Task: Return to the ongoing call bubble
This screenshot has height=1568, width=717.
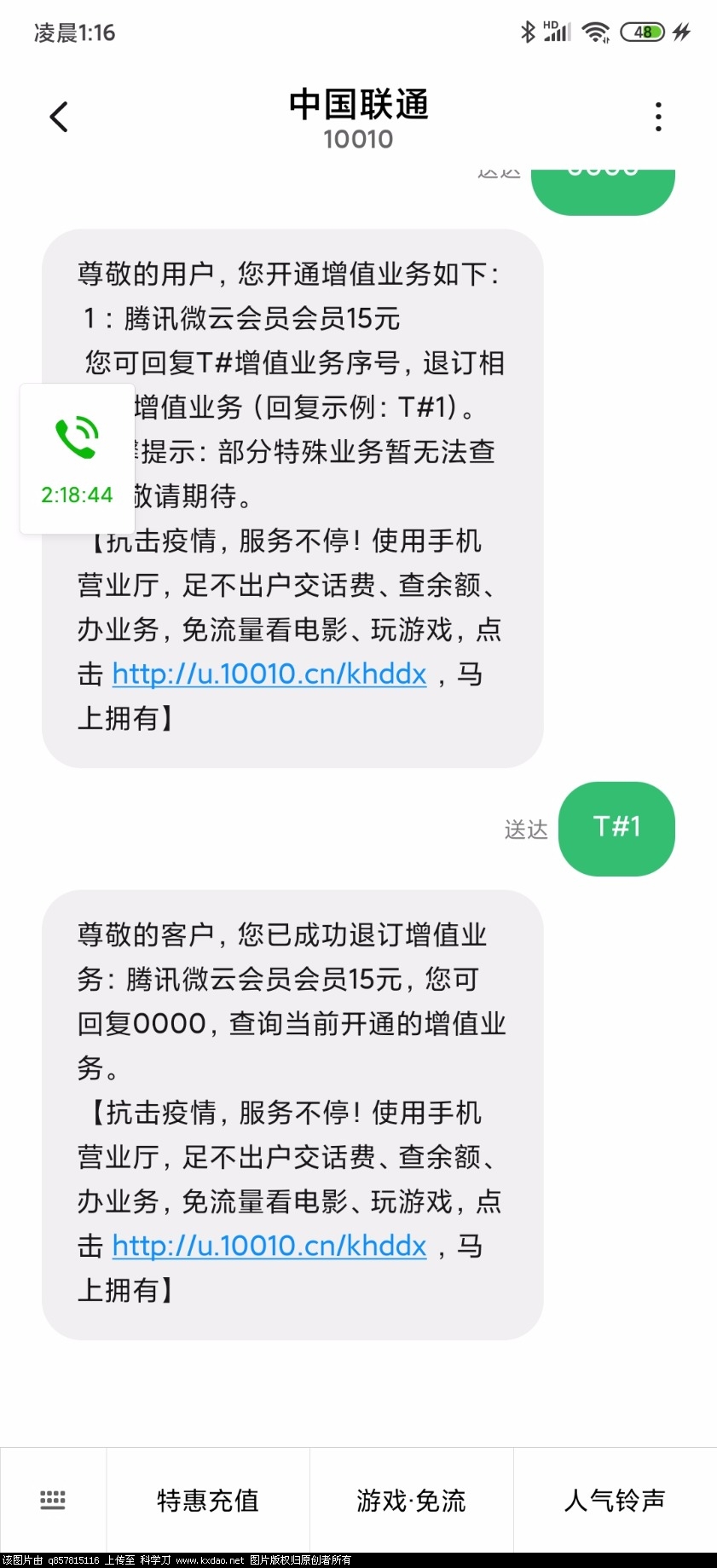Action: (x=77, y=459)
